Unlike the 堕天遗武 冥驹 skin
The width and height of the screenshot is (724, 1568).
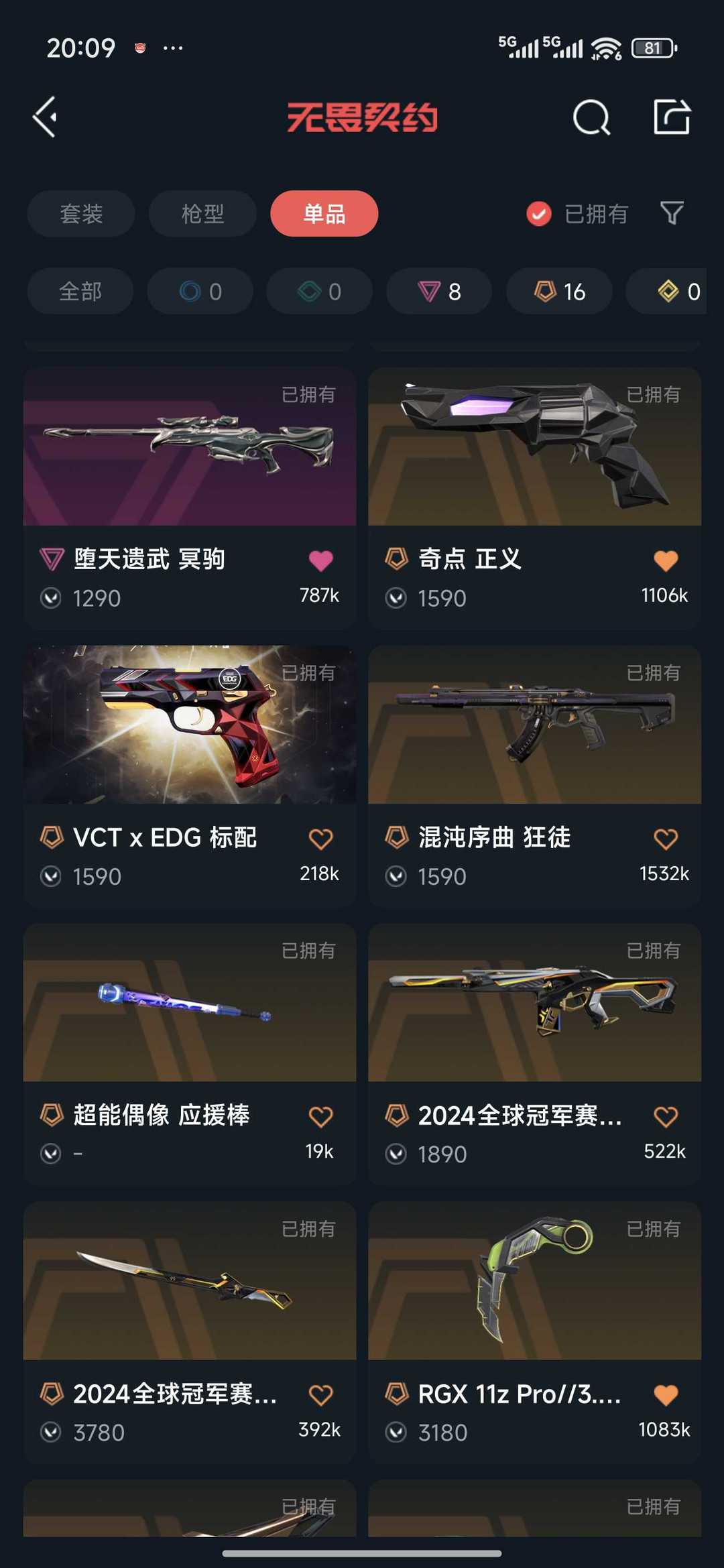(320, 560)
